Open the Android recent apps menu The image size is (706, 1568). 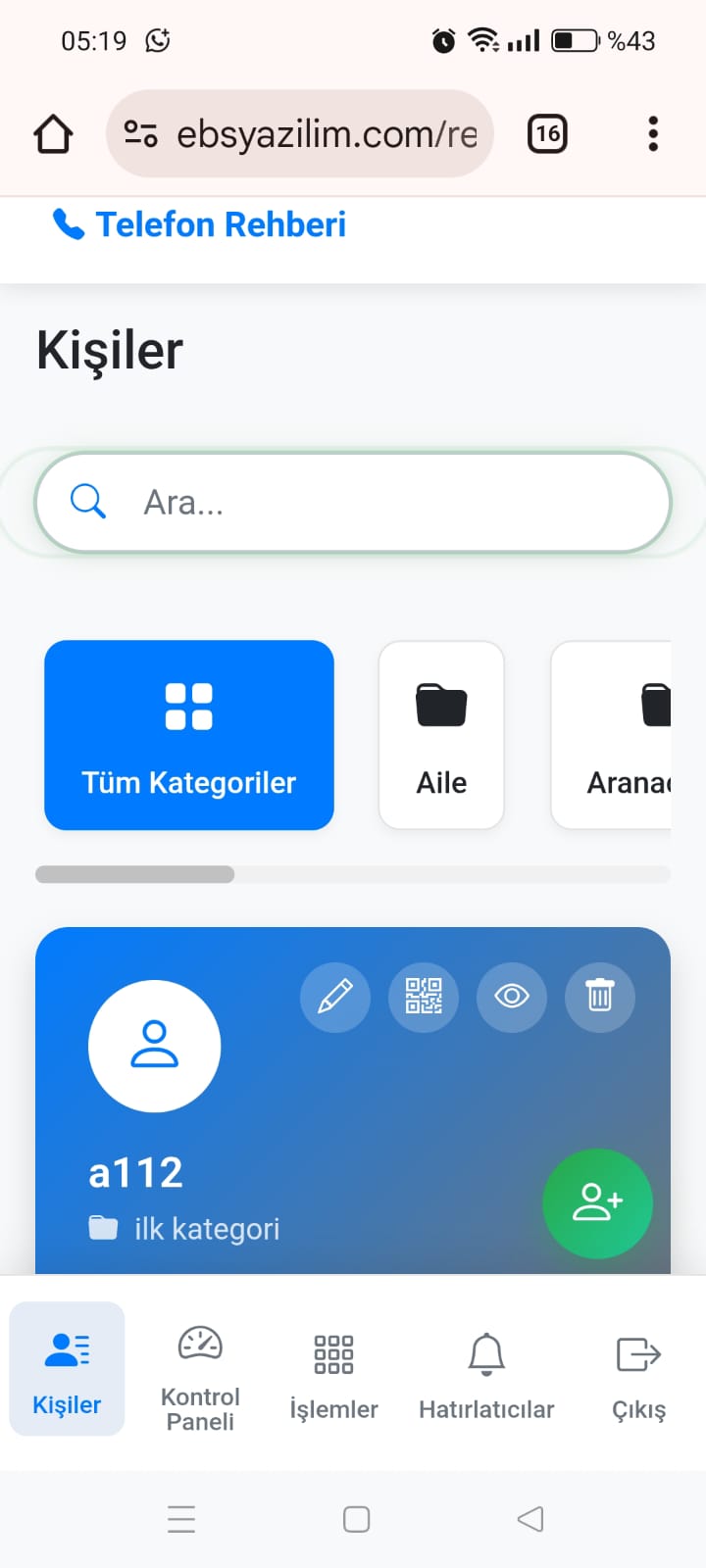tap(181, 1519)
